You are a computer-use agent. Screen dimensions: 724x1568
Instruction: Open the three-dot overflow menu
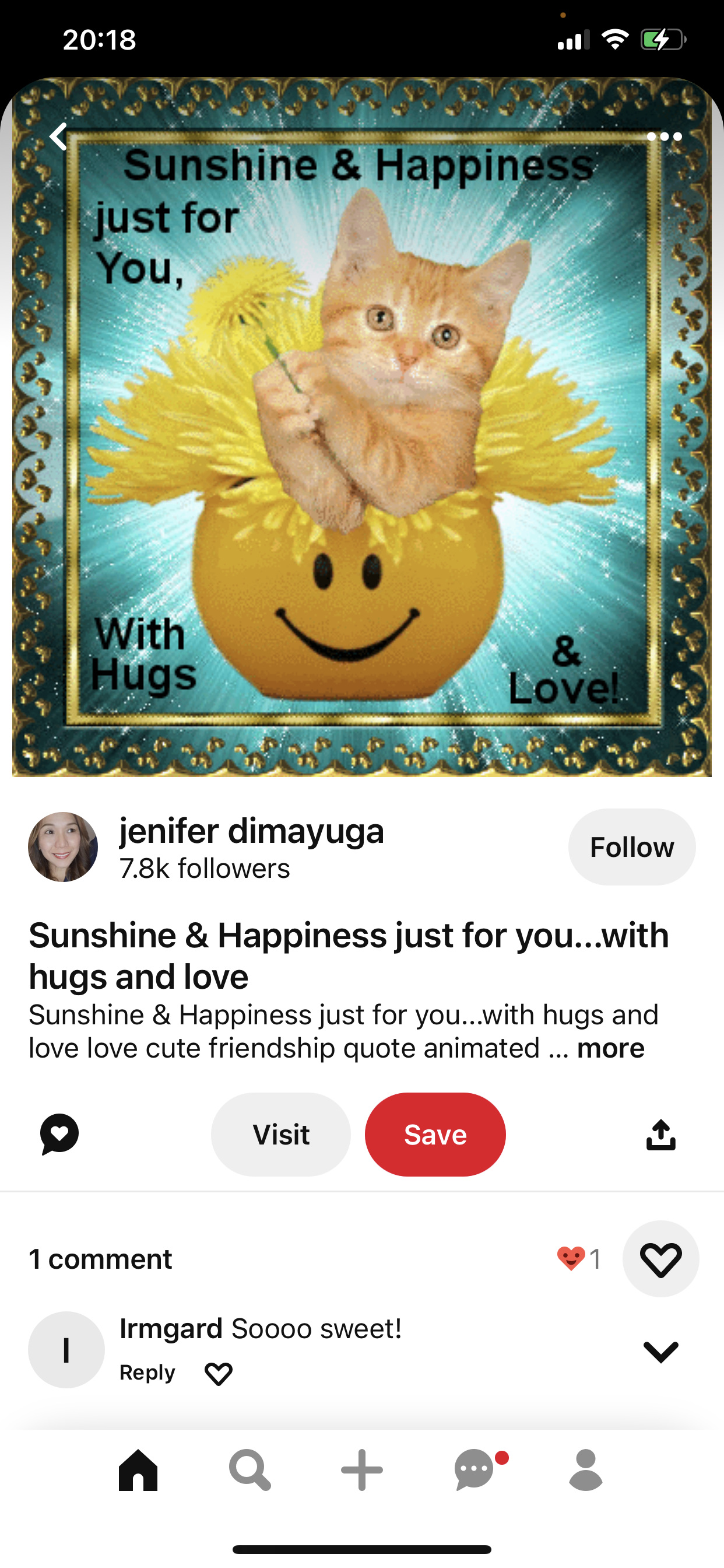[664, 136]
